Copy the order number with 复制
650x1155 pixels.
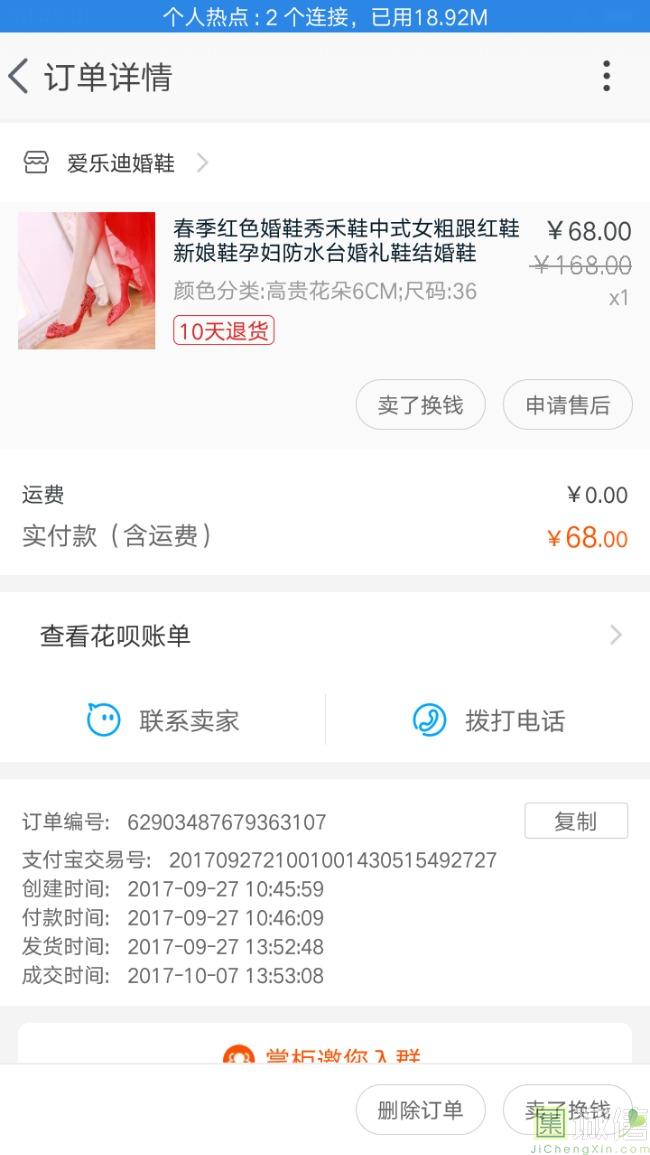pos(576,821)
